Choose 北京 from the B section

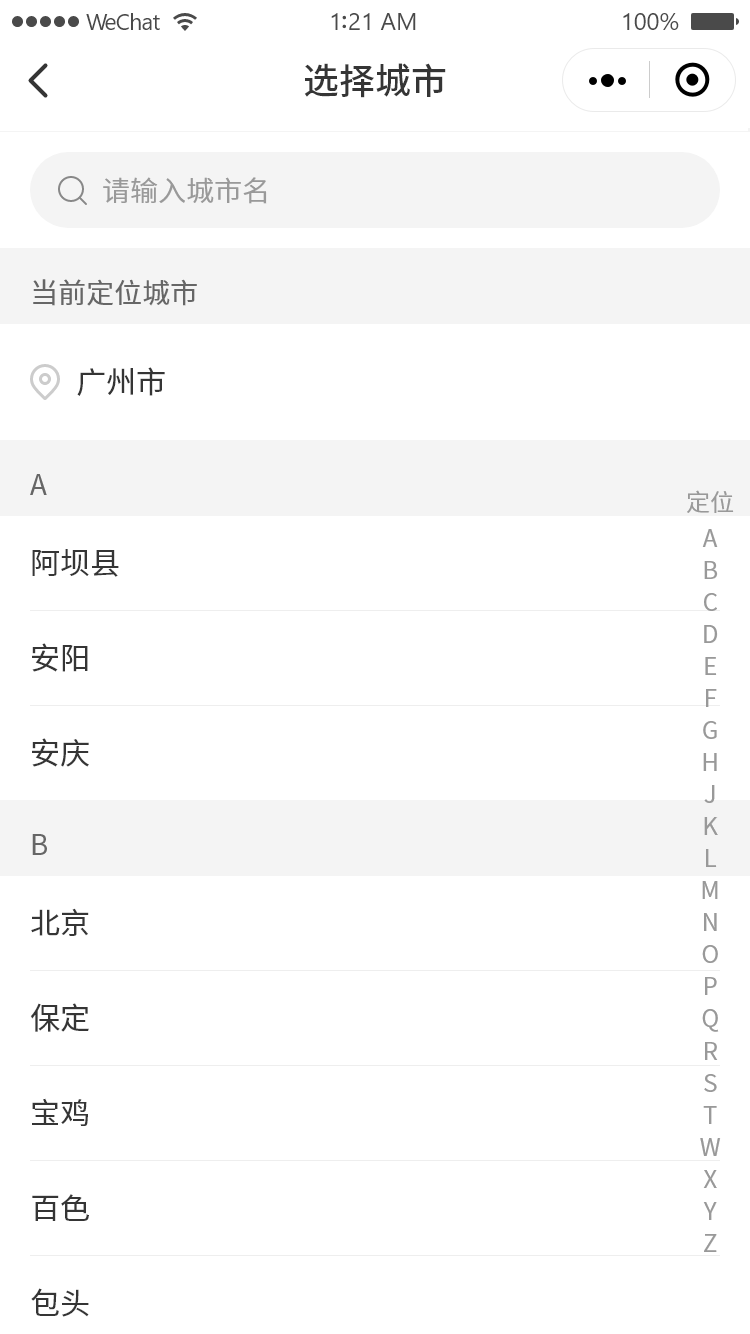(375, 923)
